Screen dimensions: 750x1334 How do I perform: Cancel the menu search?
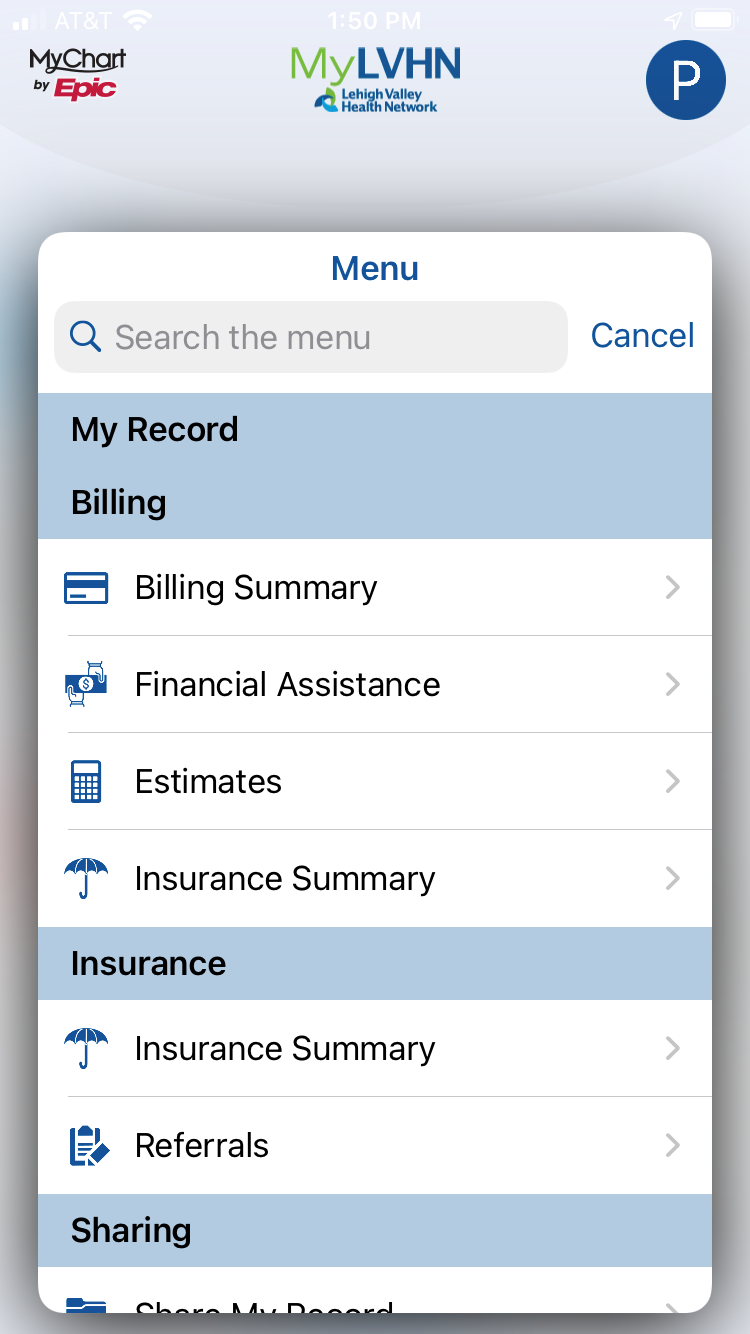pos(642,336)
